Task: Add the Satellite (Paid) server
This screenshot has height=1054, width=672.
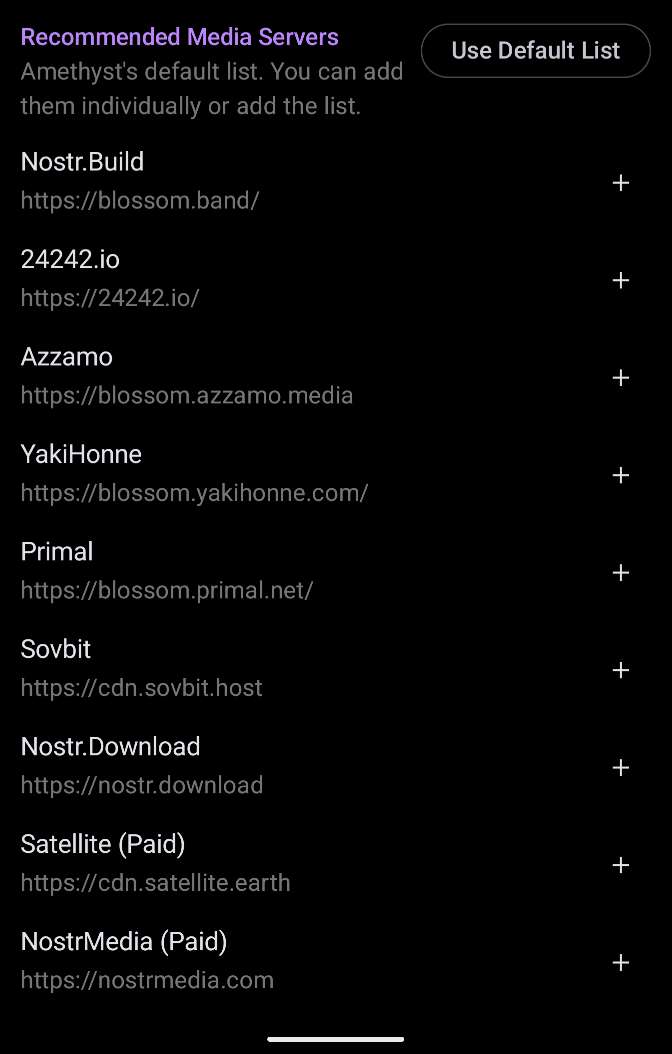Action: 621,865
